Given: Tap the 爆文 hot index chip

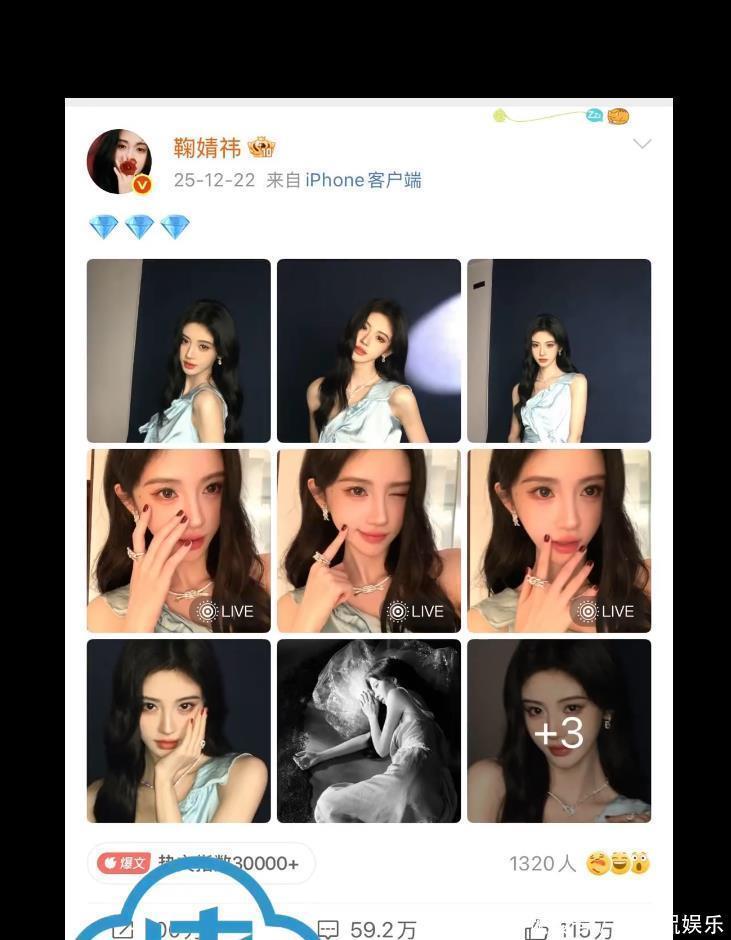Looking at the screenshot, I should [x=201, y=863].
